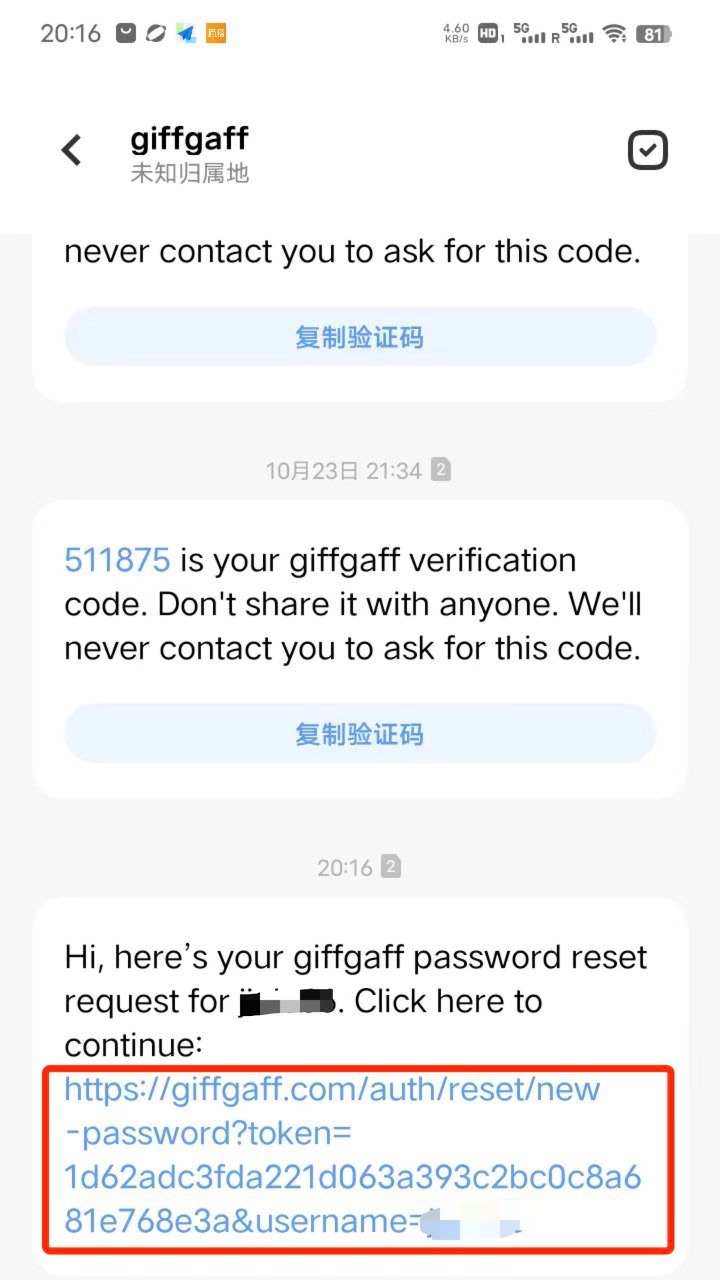Screen dimensions: 720x1280
Task: Open the orange notification icon in status bar
Action: pyautogui.click(x=216, y=32)
